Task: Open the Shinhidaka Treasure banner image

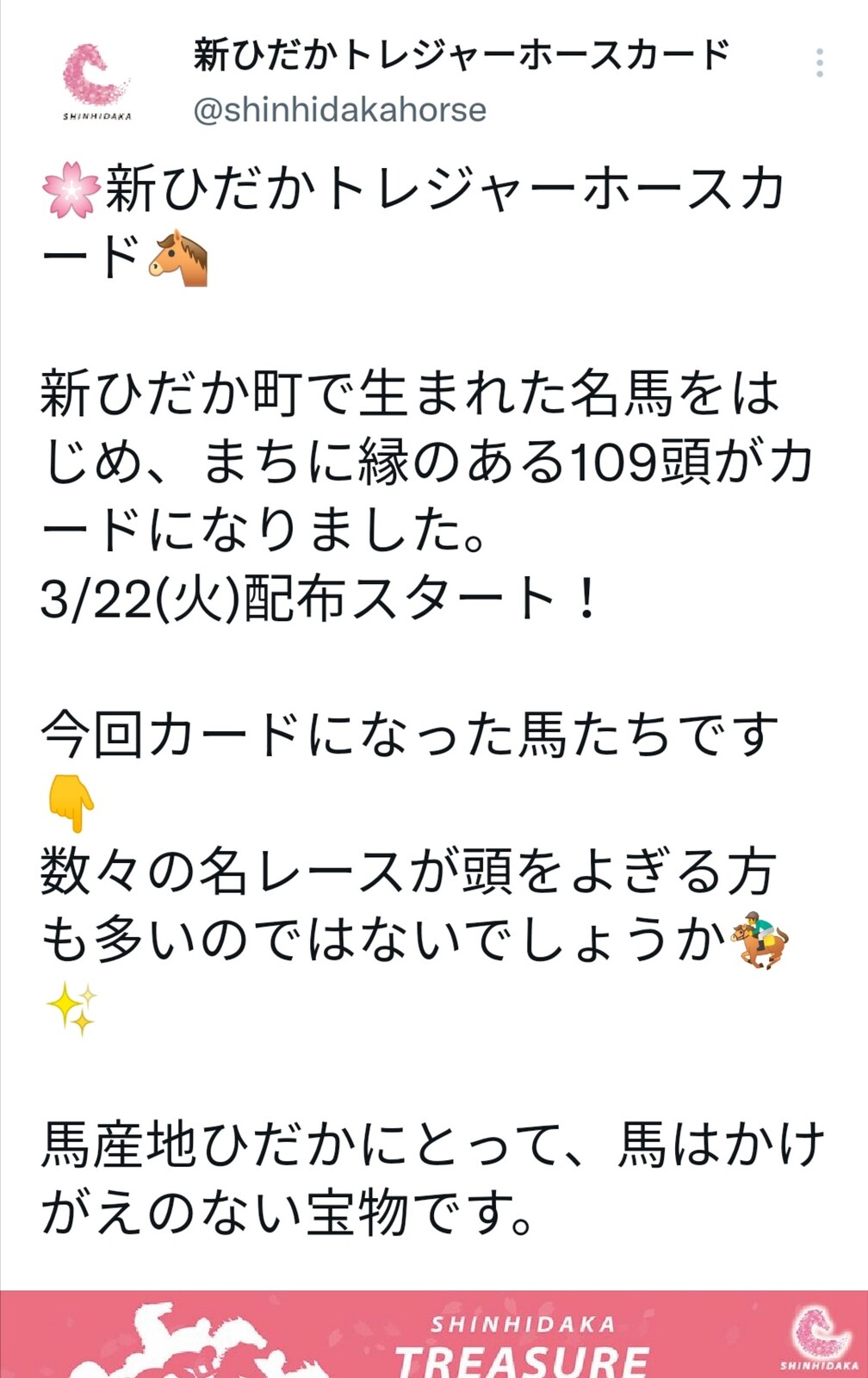Action: 434,1335
